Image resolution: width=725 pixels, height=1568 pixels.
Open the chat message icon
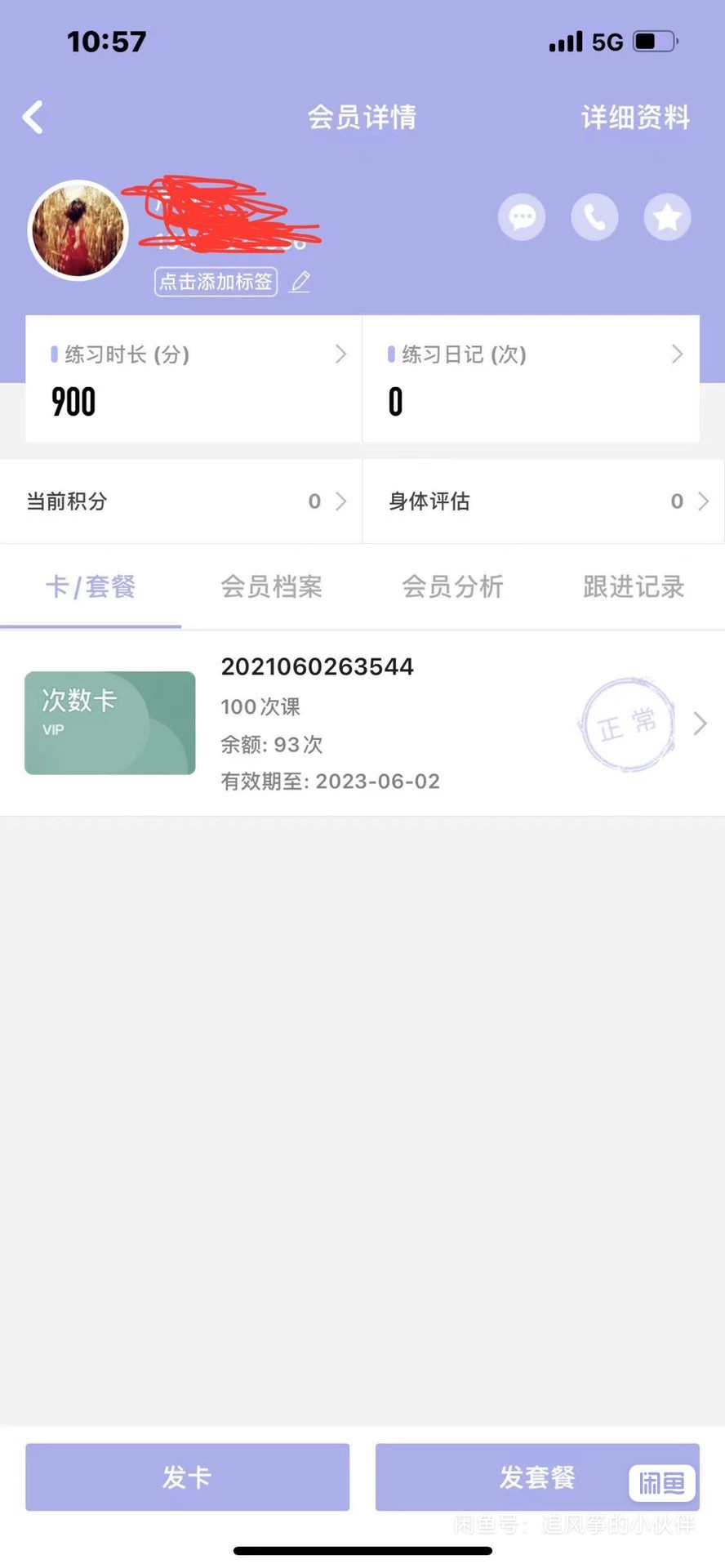(522, 216)
